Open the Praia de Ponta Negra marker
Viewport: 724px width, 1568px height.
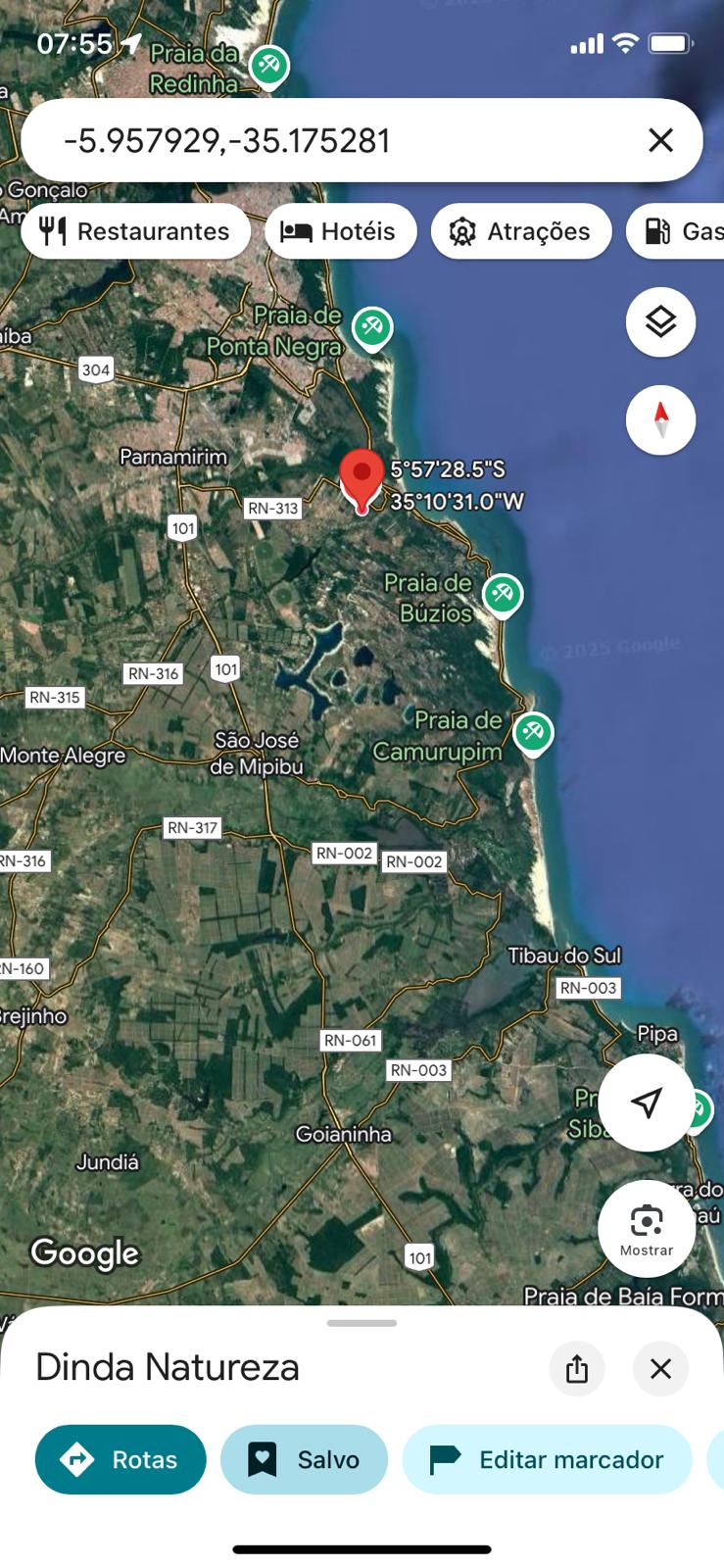[x=372, y=326]
